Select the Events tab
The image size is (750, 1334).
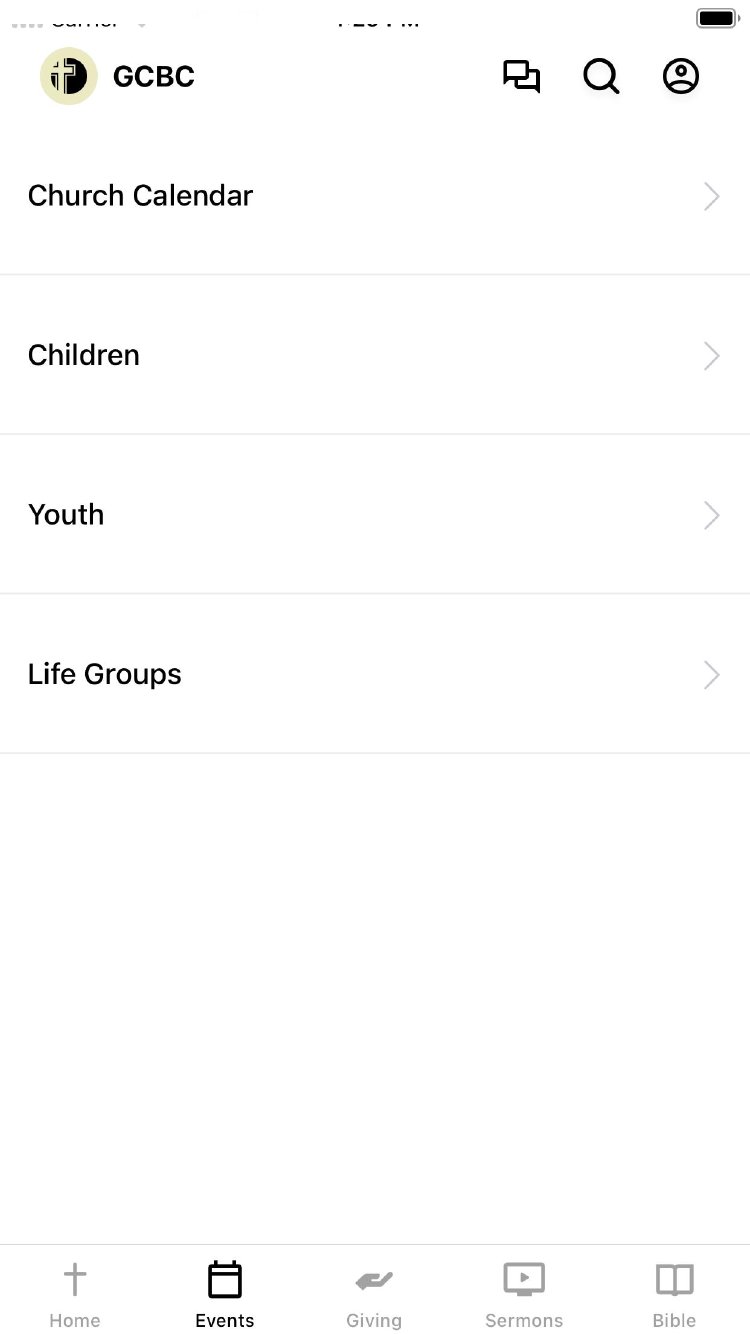[225, 1294]
